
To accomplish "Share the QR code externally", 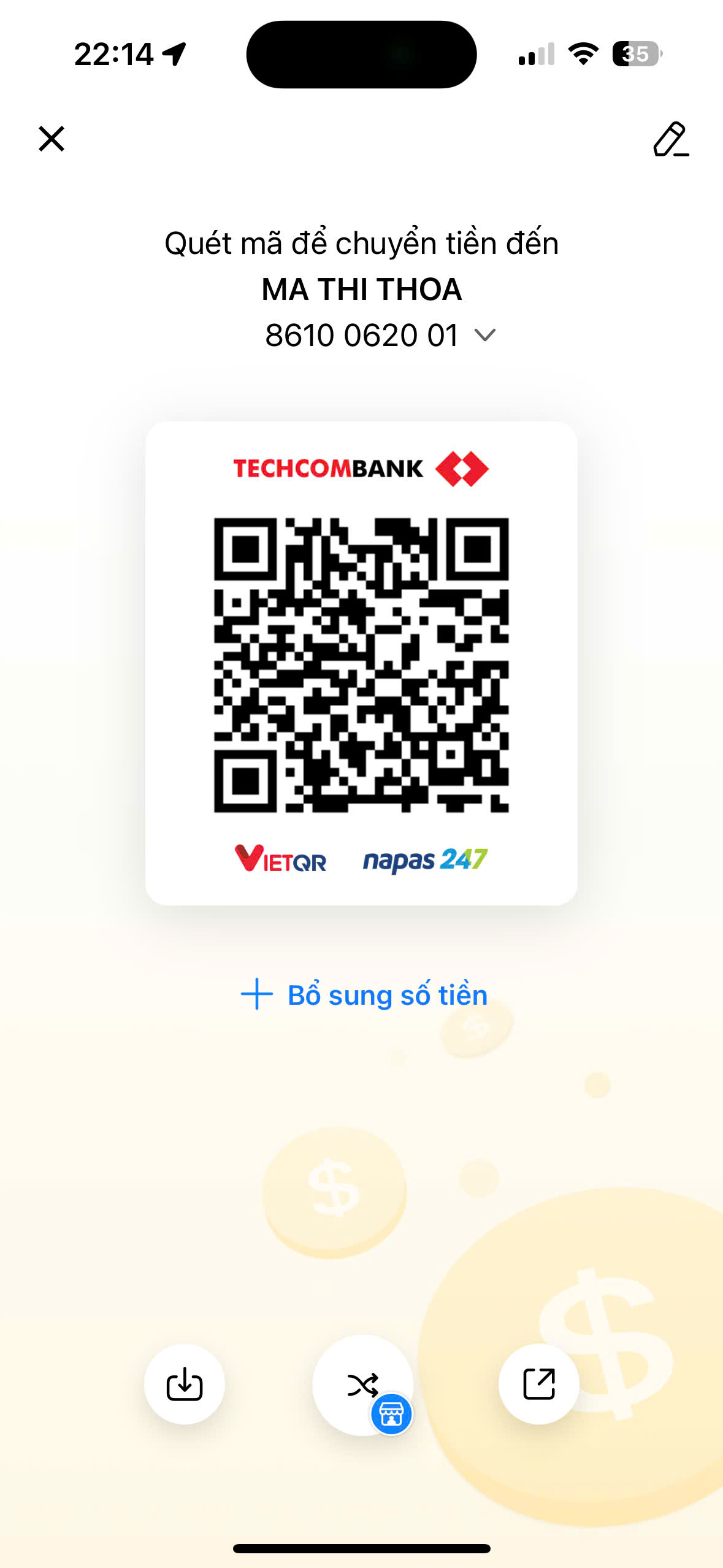I will coord(539,1384).
